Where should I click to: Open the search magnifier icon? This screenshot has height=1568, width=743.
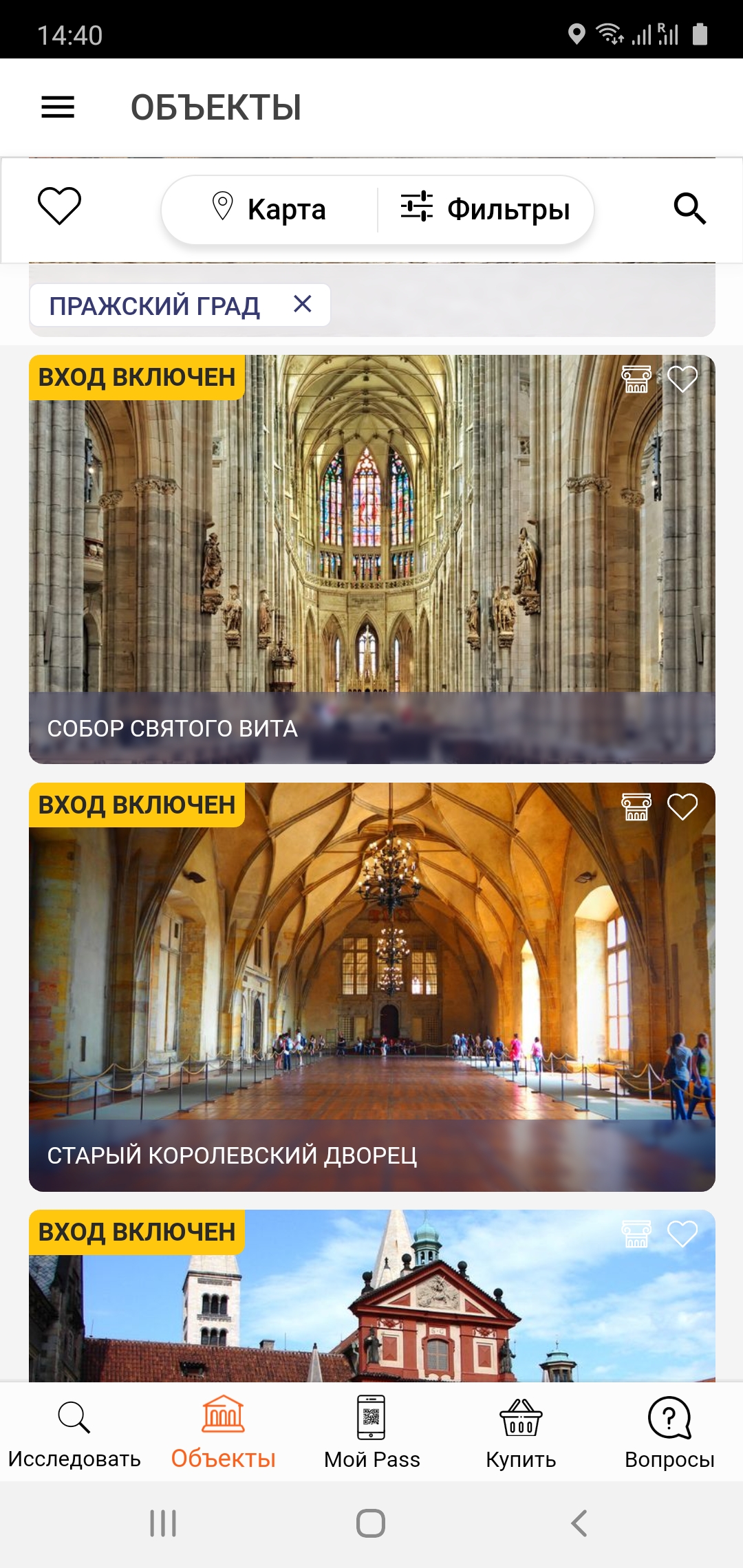pos(689,208)
